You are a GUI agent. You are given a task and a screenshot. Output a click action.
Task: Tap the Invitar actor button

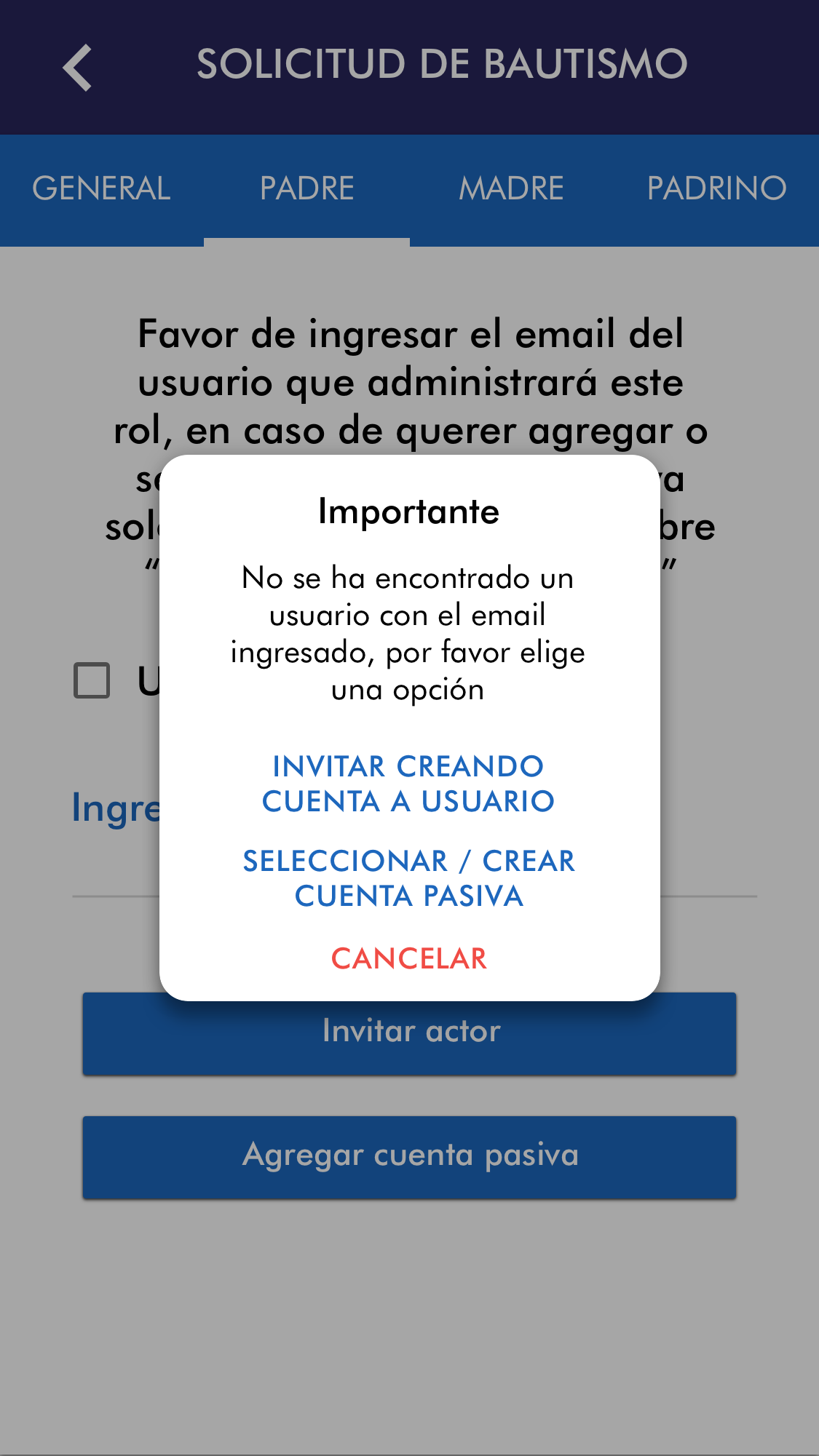click(x=409, y=1041)
